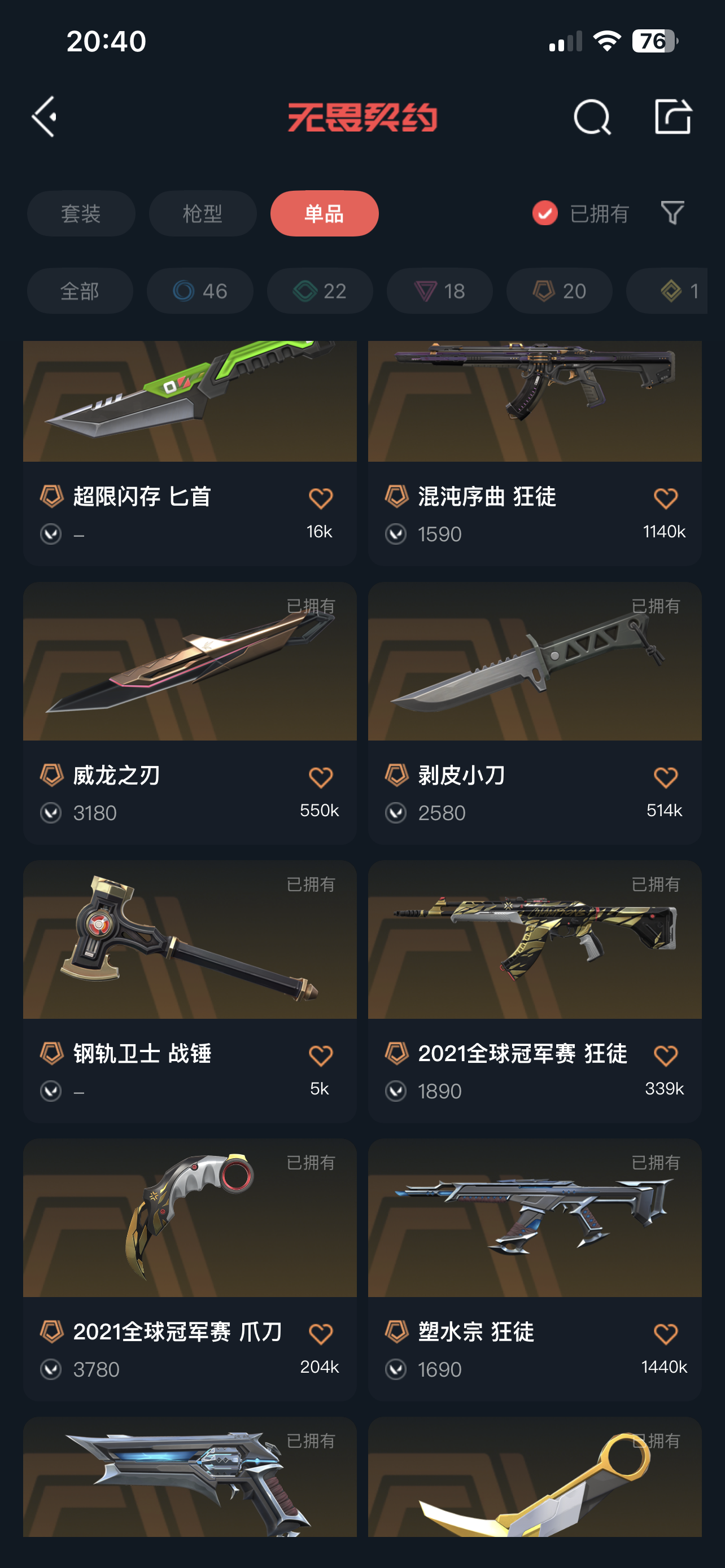Viewport: 725px width, 1568px height.
Task: Filter by the tier chip showing 18
Action: [439, 291]
